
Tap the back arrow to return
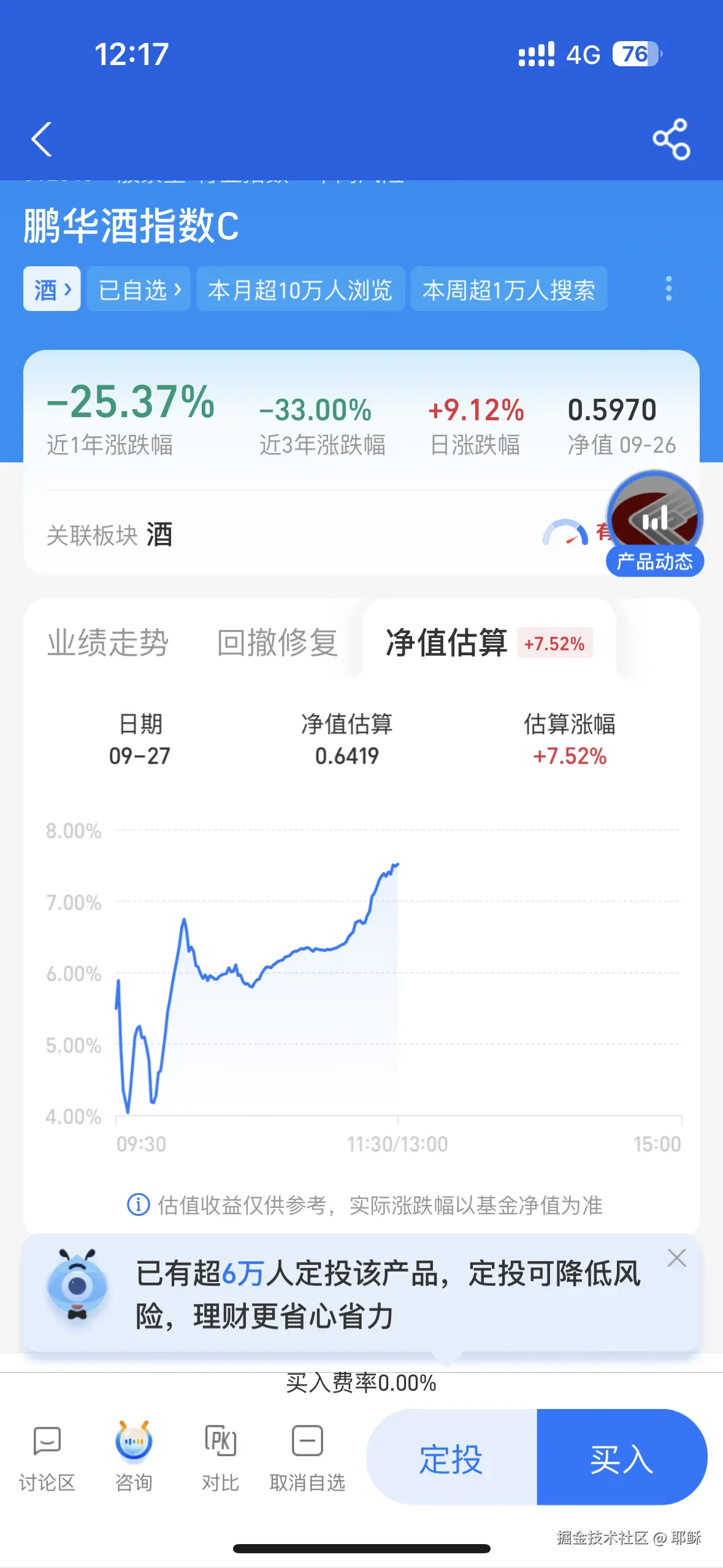pyautogui.click(x=42, y=139)
